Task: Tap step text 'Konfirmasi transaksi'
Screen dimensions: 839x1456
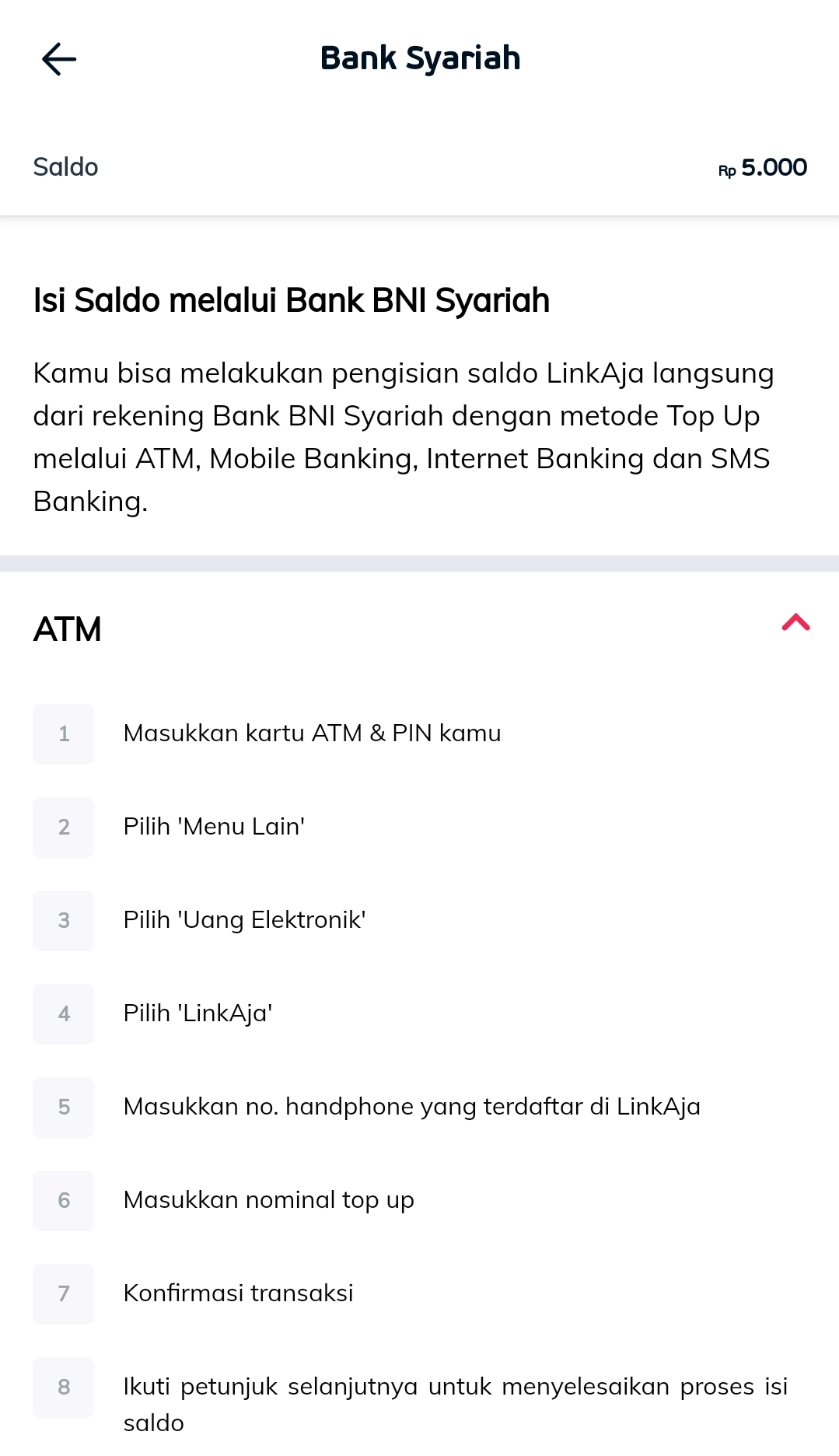Action: pyautogui.click(x=238, y=1293)
